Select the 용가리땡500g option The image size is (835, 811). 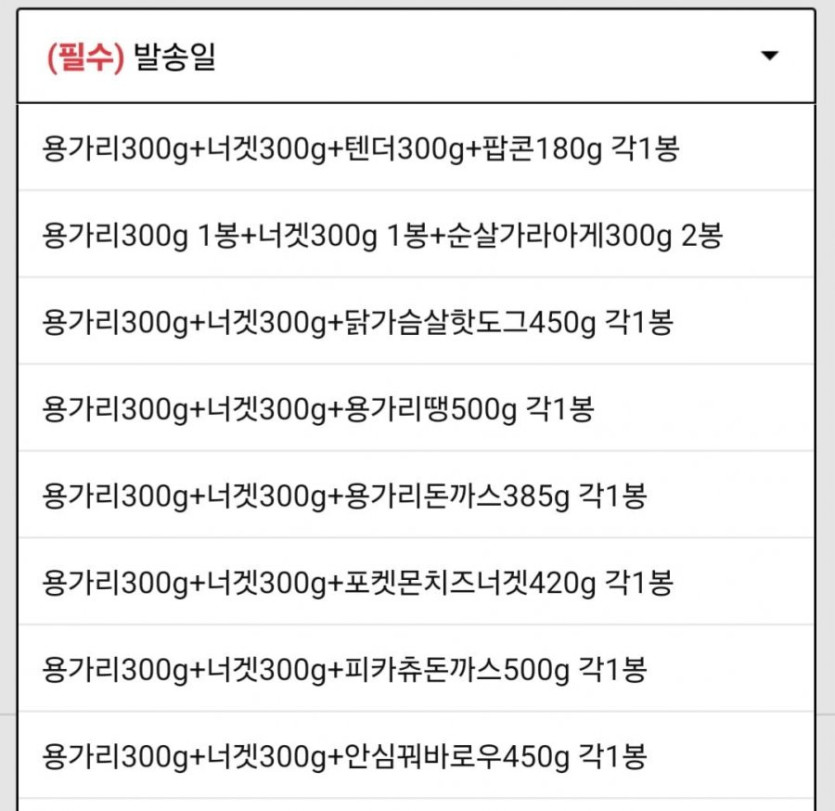[318, 409]
